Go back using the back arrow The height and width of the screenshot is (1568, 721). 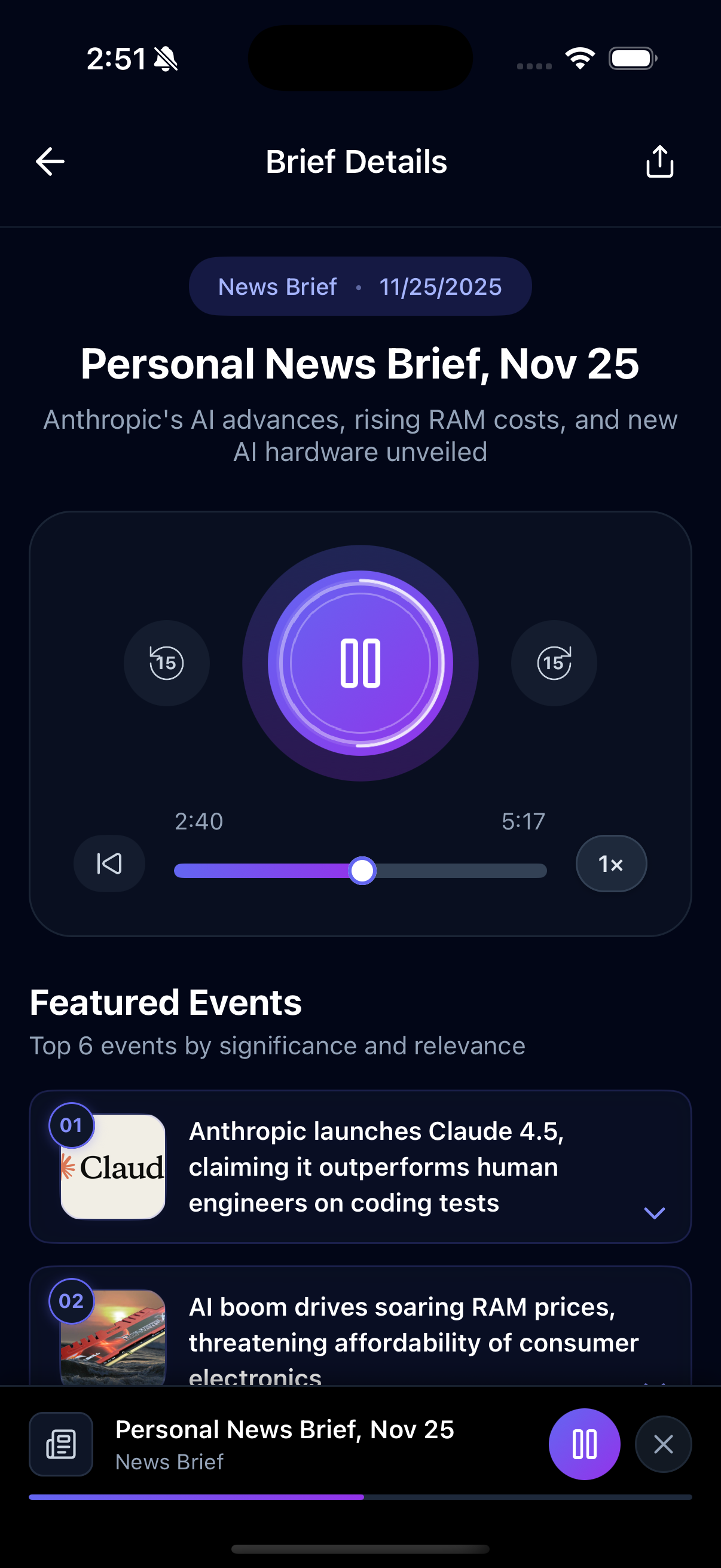click(x=49, y=161)
